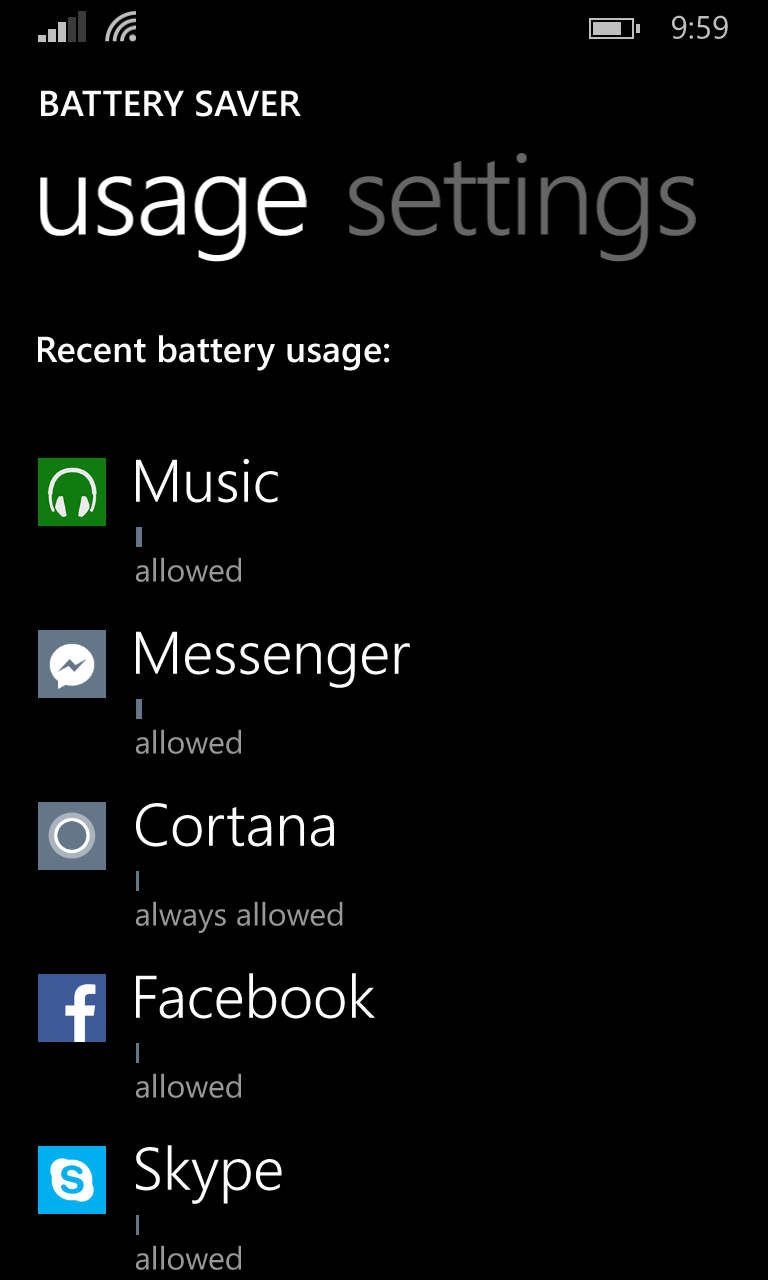
Task: Open Music battery usage details
Action: coord(384,521)
